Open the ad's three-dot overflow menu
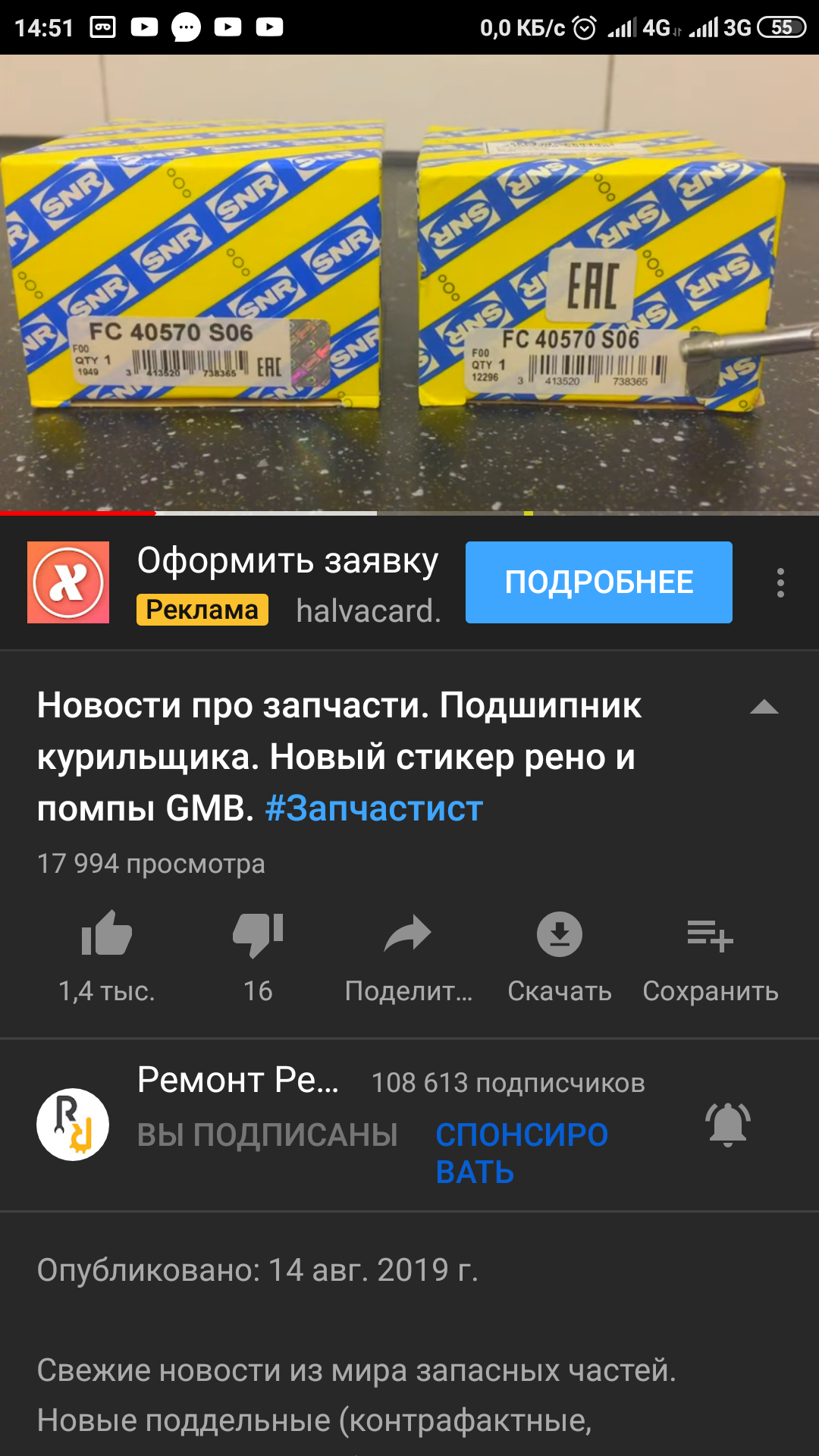This screenshot has width=819, height=1456. pos(780,582)
